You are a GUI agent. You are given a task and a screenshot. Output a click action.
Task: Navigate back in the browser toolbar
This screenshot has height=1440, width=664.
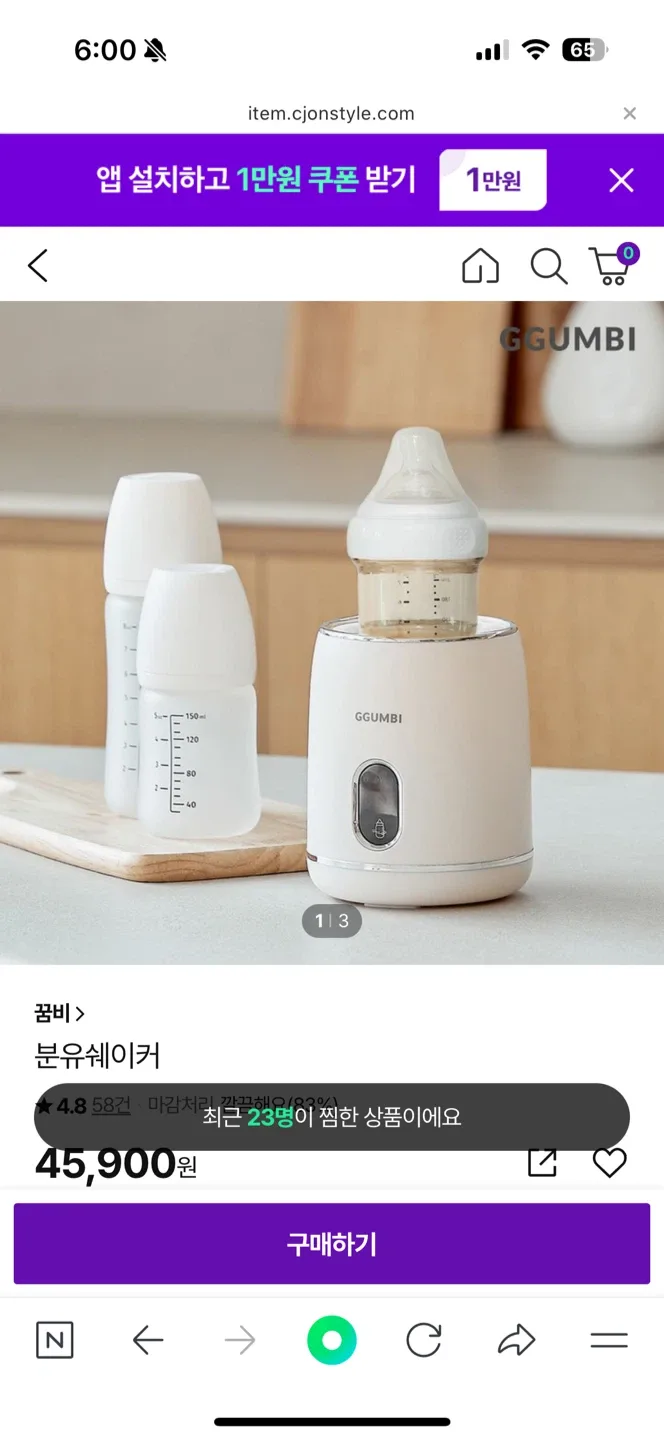pos(148,1340)
